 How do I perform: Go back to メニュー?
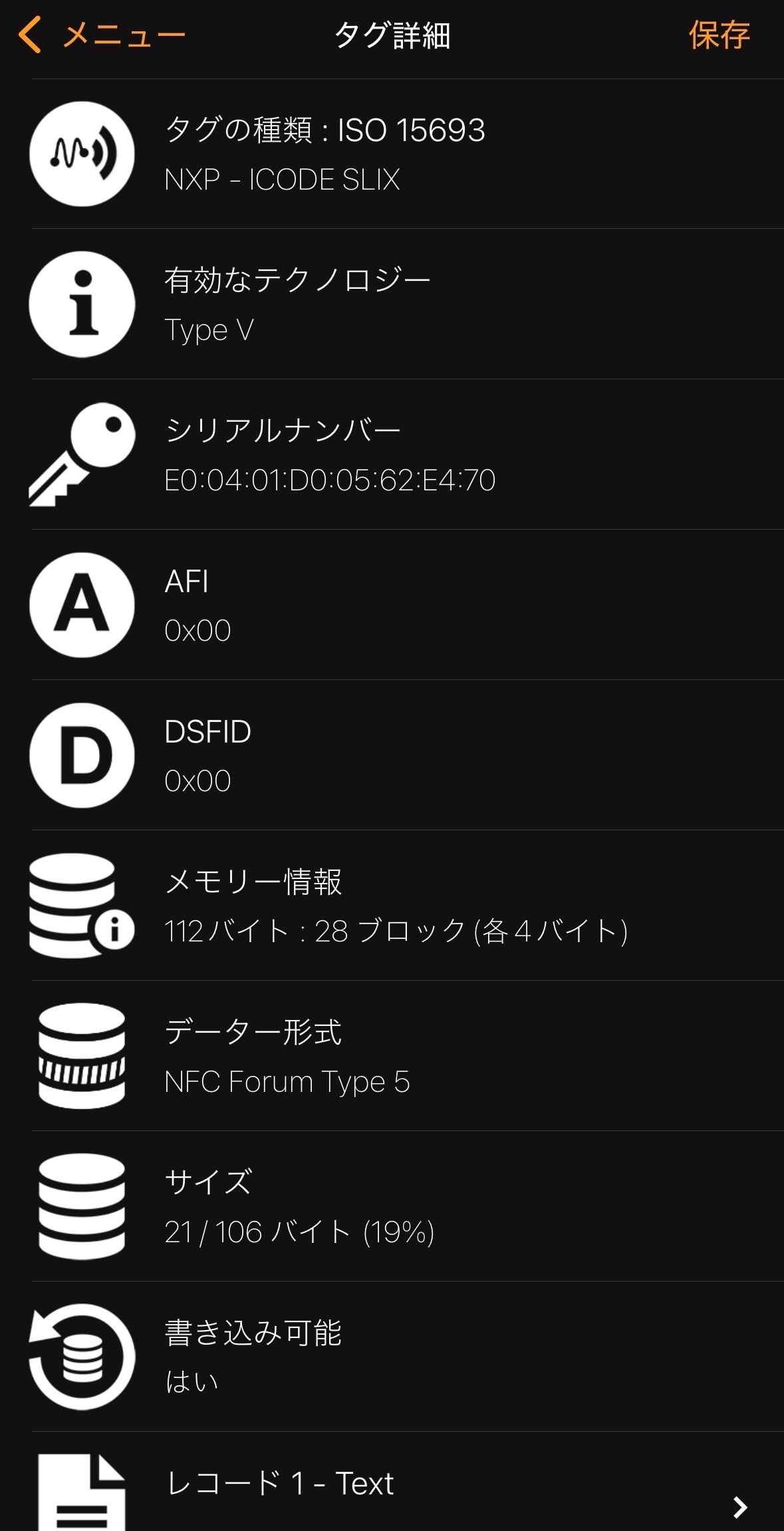pyautogui.click(x=101, y=35)
